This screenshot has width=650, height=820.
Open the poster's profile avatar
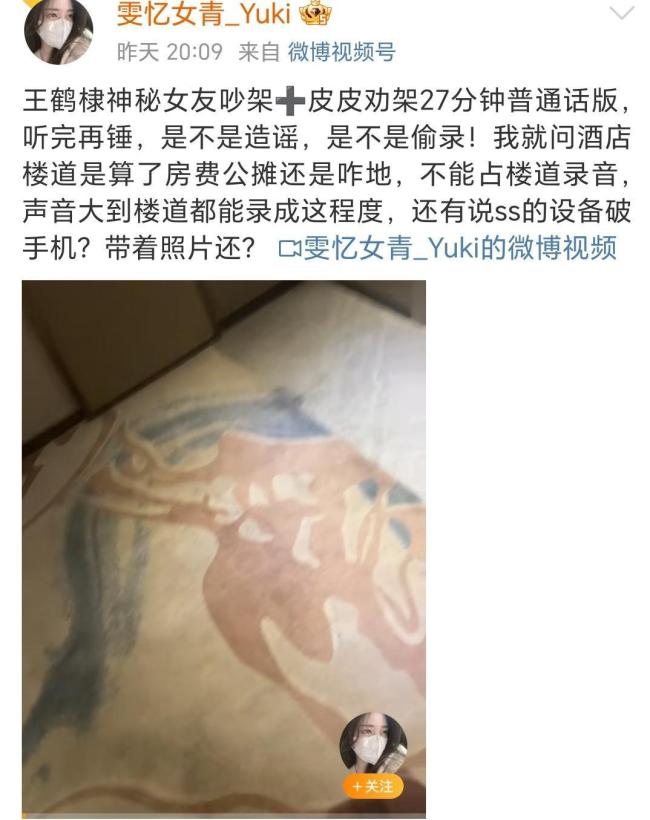(x=57, y=30)
